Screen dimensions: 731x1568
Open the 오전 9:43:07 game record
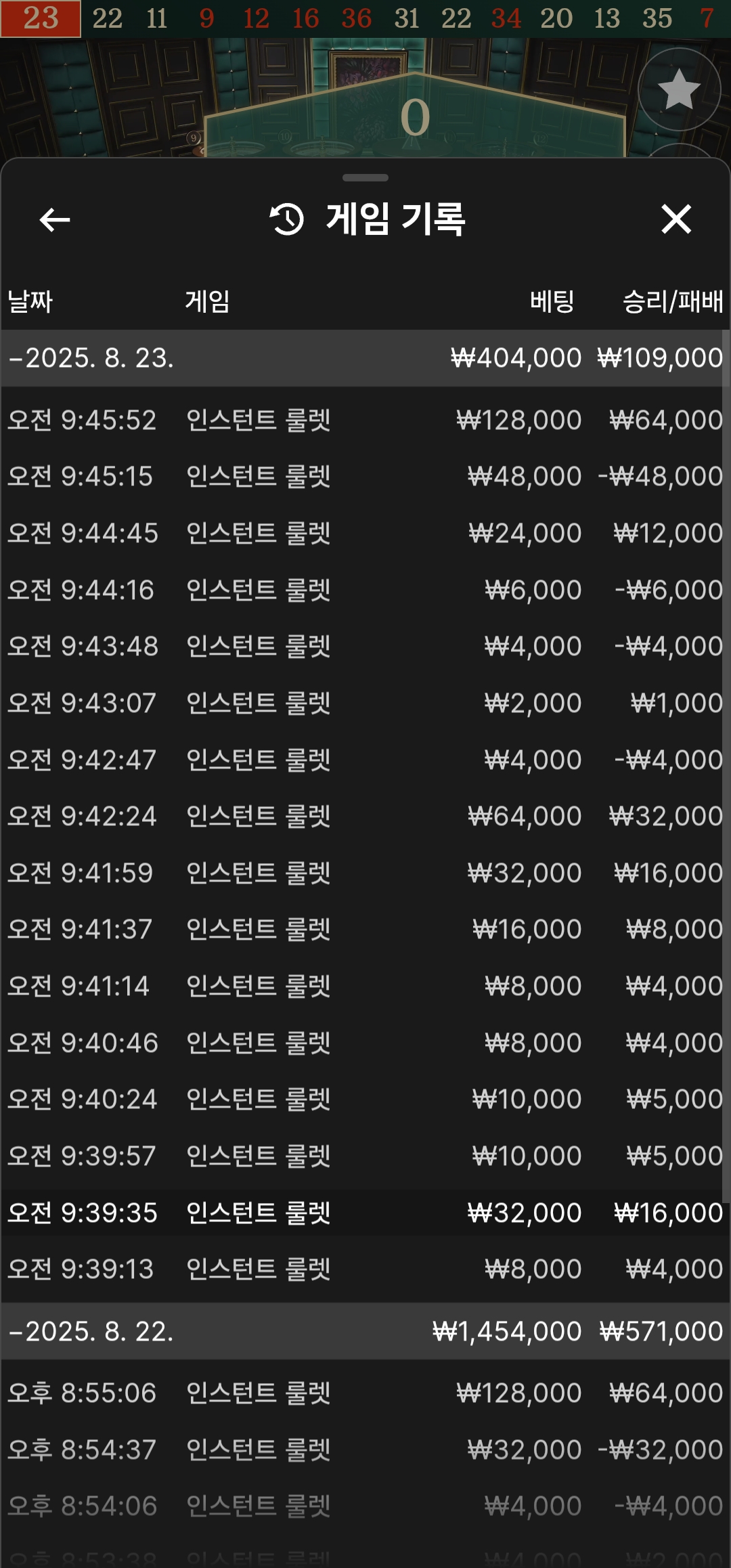(x=365, y=703)
